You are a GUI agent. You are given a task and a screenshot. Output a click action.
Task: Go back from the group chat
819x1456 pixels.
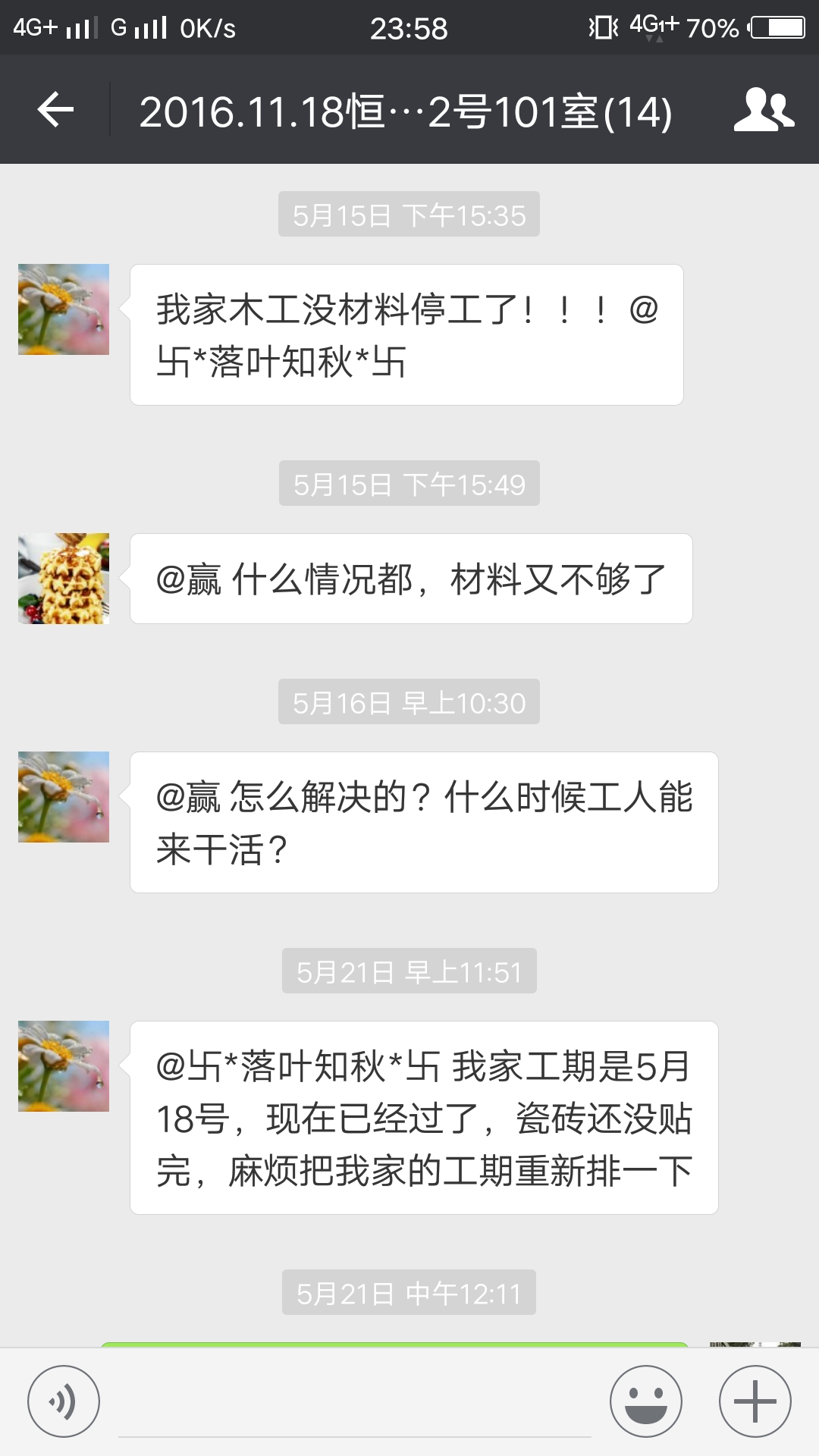[55, 111]
